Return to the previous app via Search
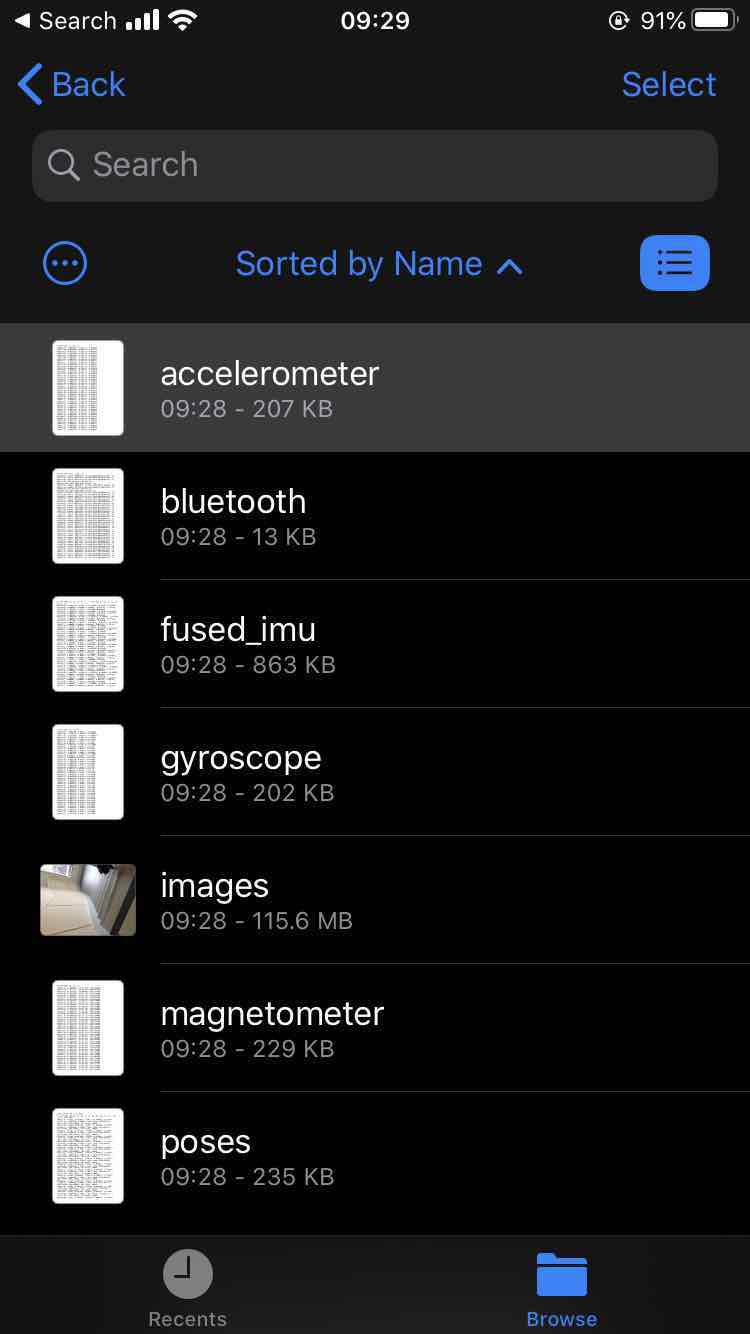This screenshot has width=750, height=1334. point(65,21)
